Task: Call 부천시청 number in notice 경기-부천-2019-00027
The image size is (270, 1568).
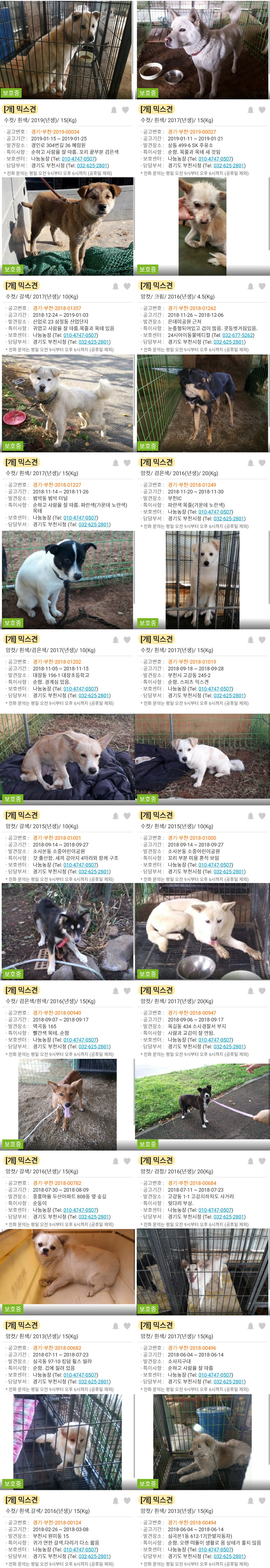Action: (229, 166)
